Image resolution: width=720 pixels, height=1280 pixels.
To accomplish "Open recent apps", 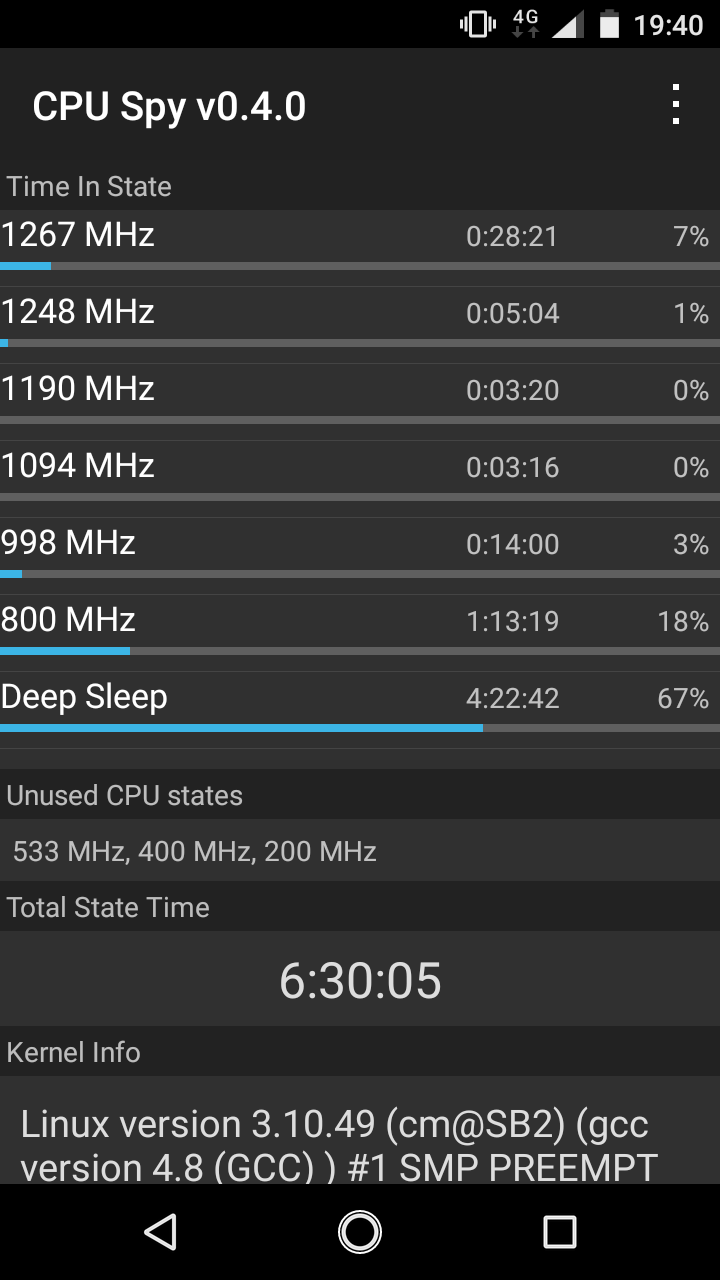I will (560, 1232).
